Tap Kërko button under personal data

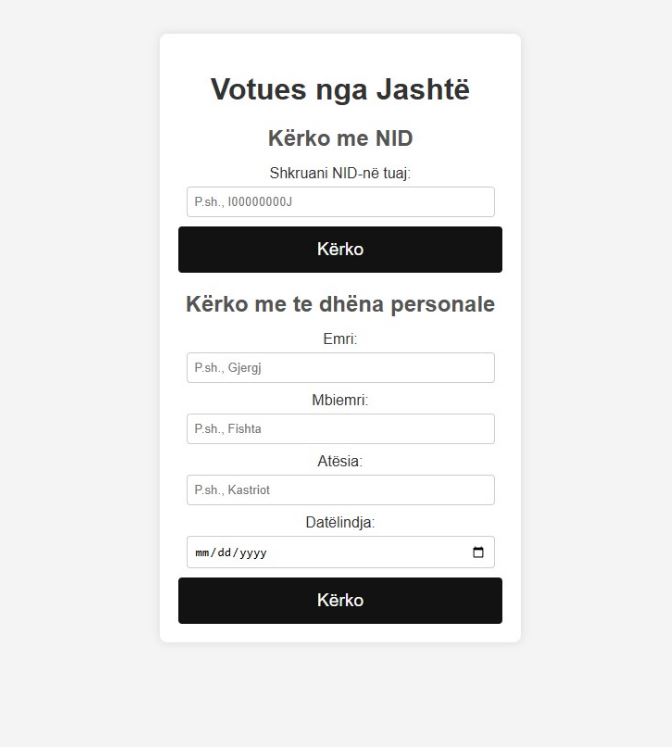click(340, 600)
